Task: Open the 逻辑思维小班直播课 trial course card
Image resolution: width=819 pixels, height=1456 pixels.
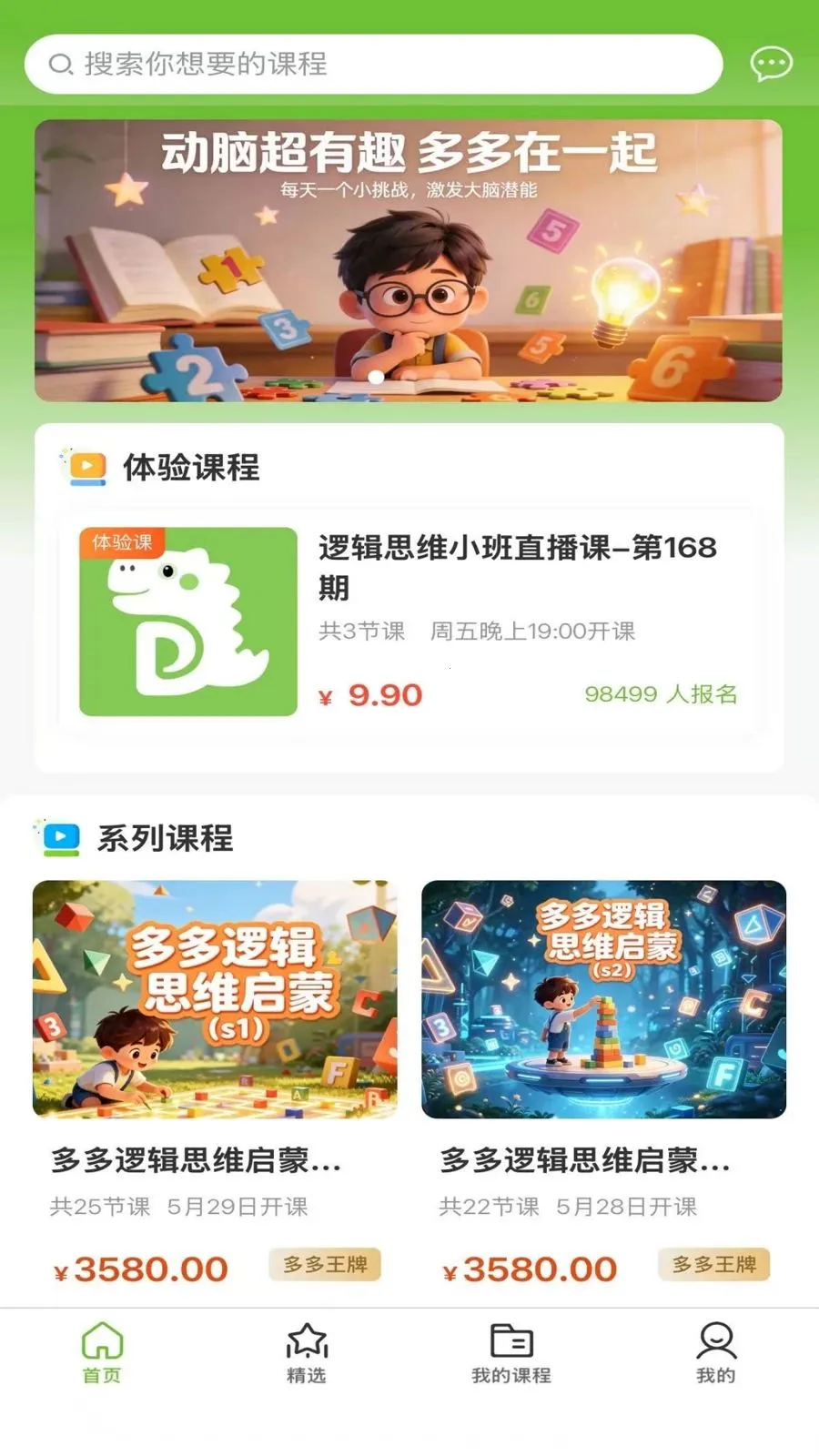Action: (x=409, y=622)
